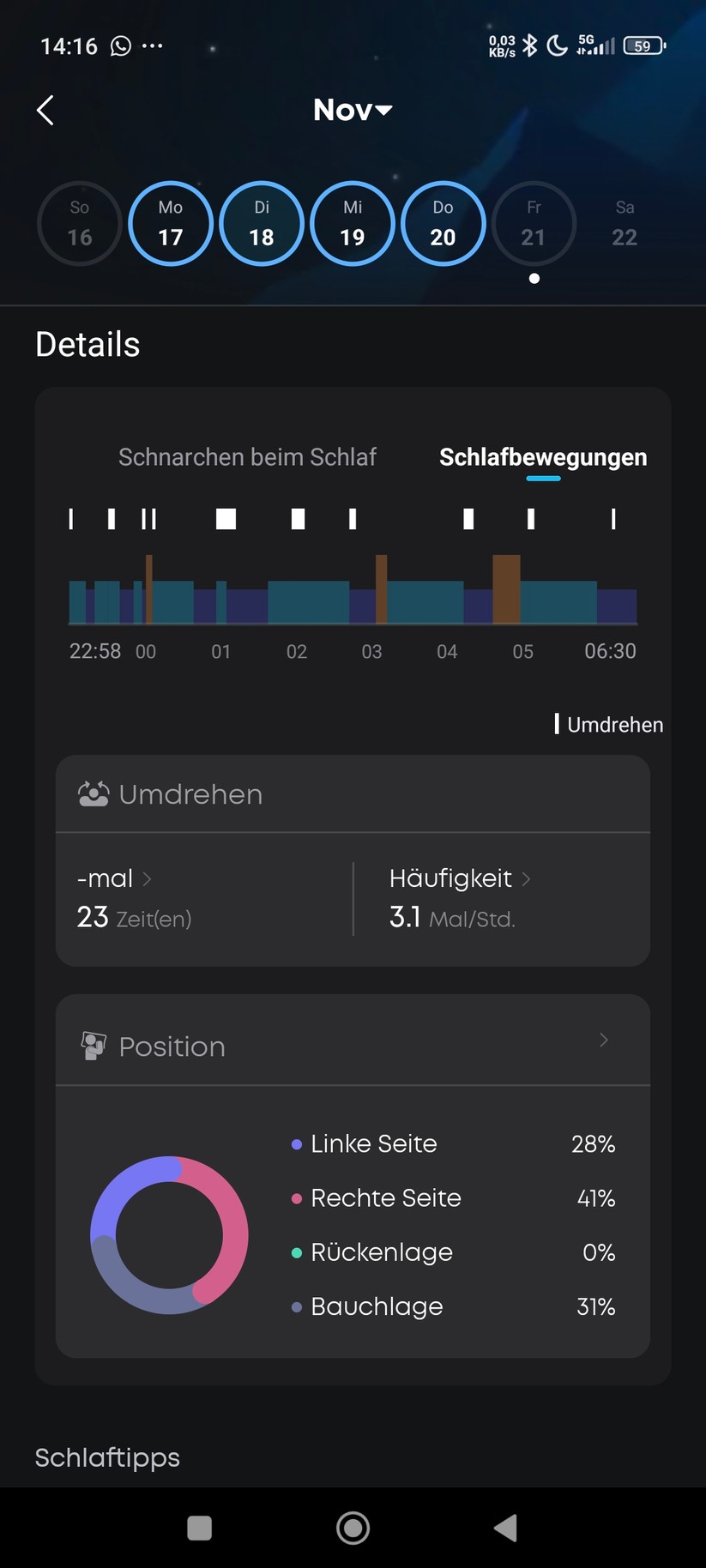Expand the Position card chevron

tap(605, 1040)
